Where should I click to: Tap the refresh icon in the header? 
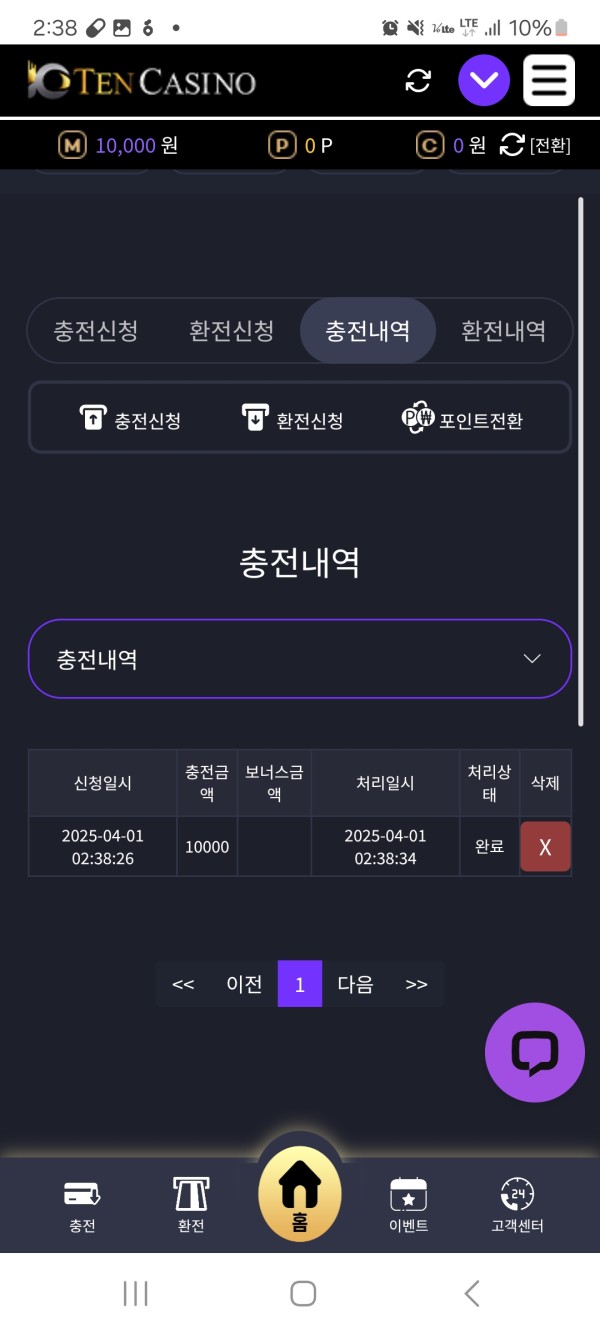click(418, 81)
